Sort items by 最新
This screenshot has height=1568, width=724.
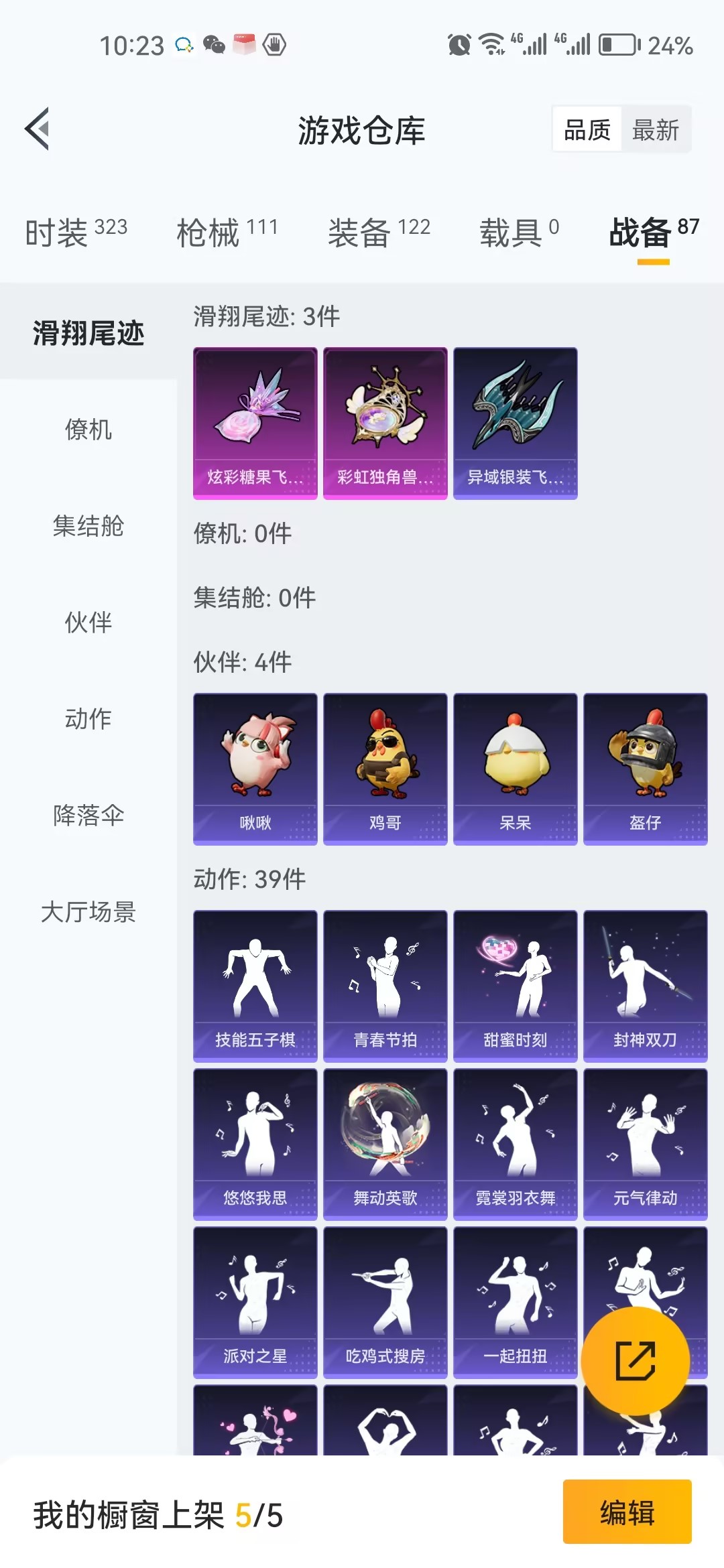click(x=655, y=130)
